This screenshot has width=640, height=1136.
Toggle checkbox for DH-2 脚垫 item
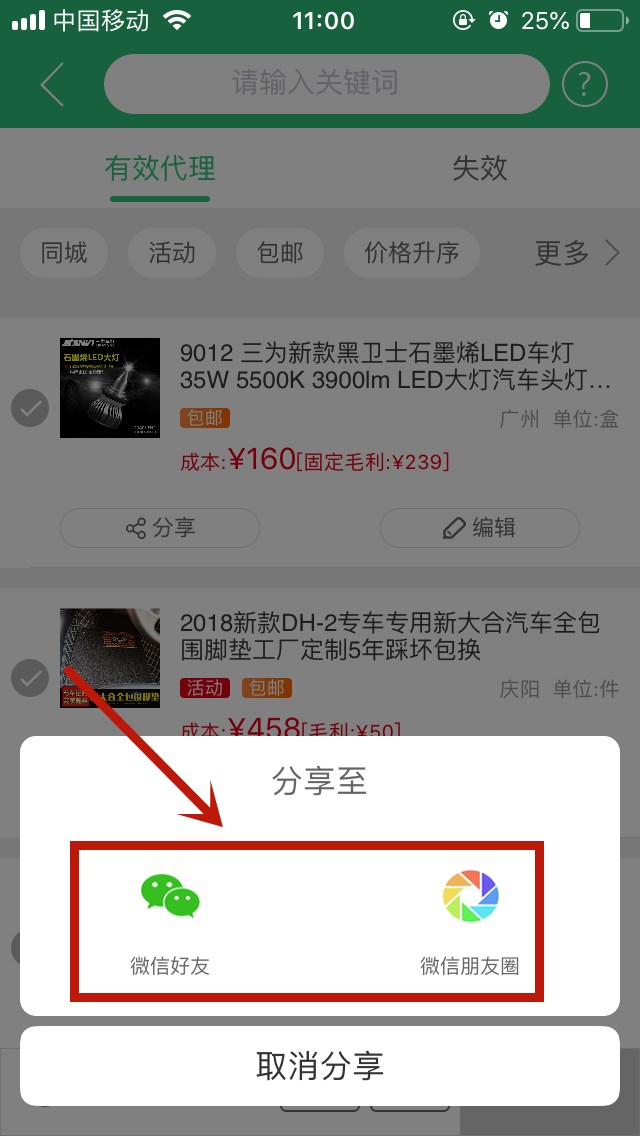(30, 678)
